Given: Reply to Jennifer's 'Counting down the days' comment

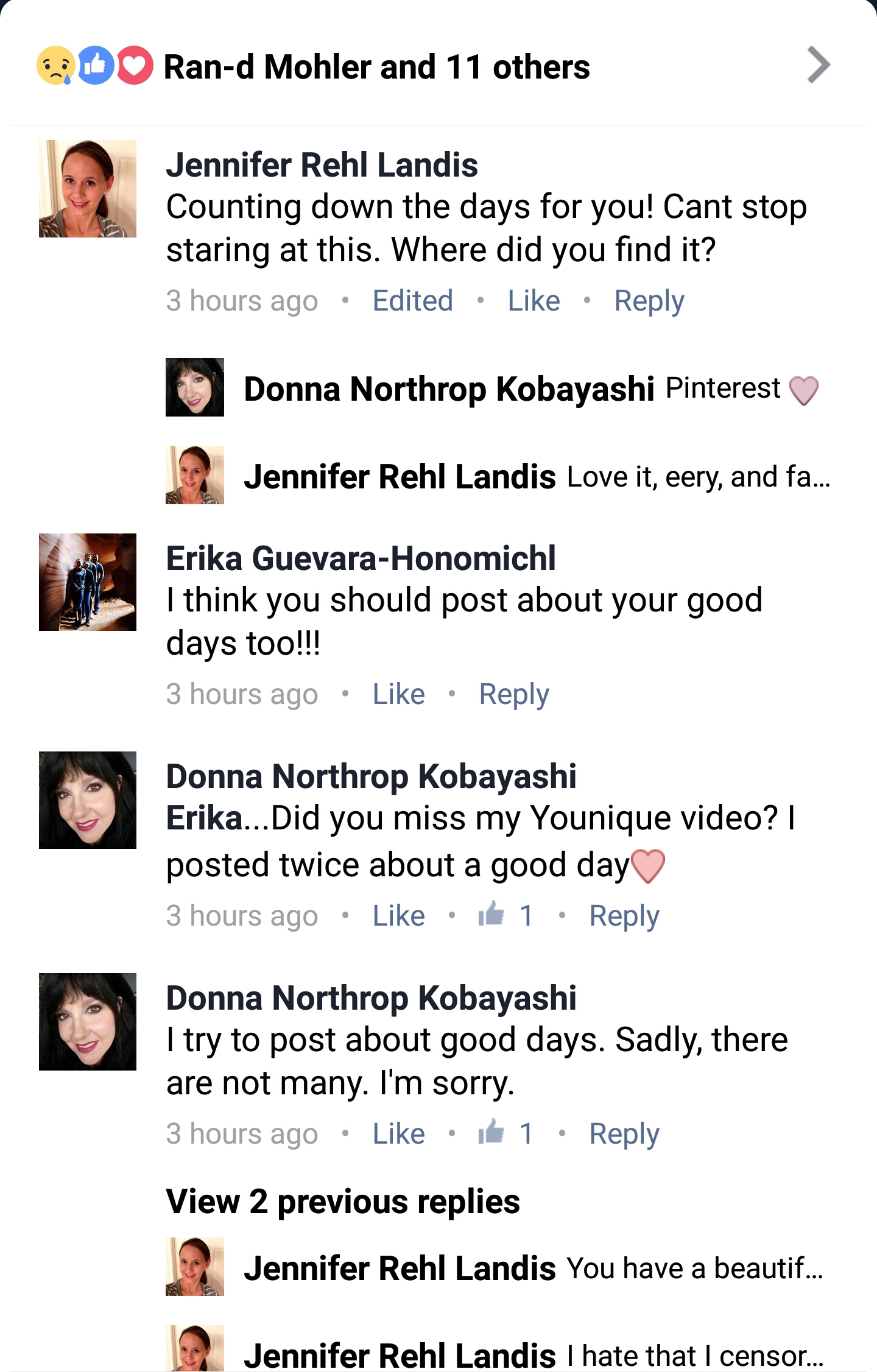Looking at the screenshot, I should click(x=649, y=301).
